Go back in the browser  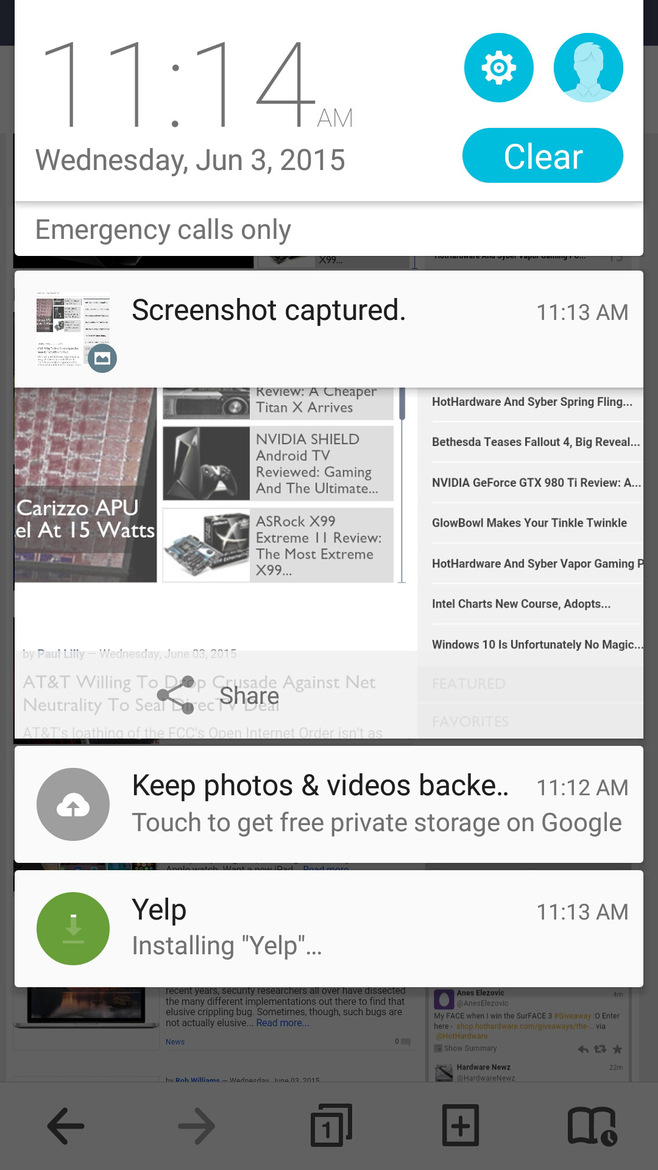pos(66,1127)
